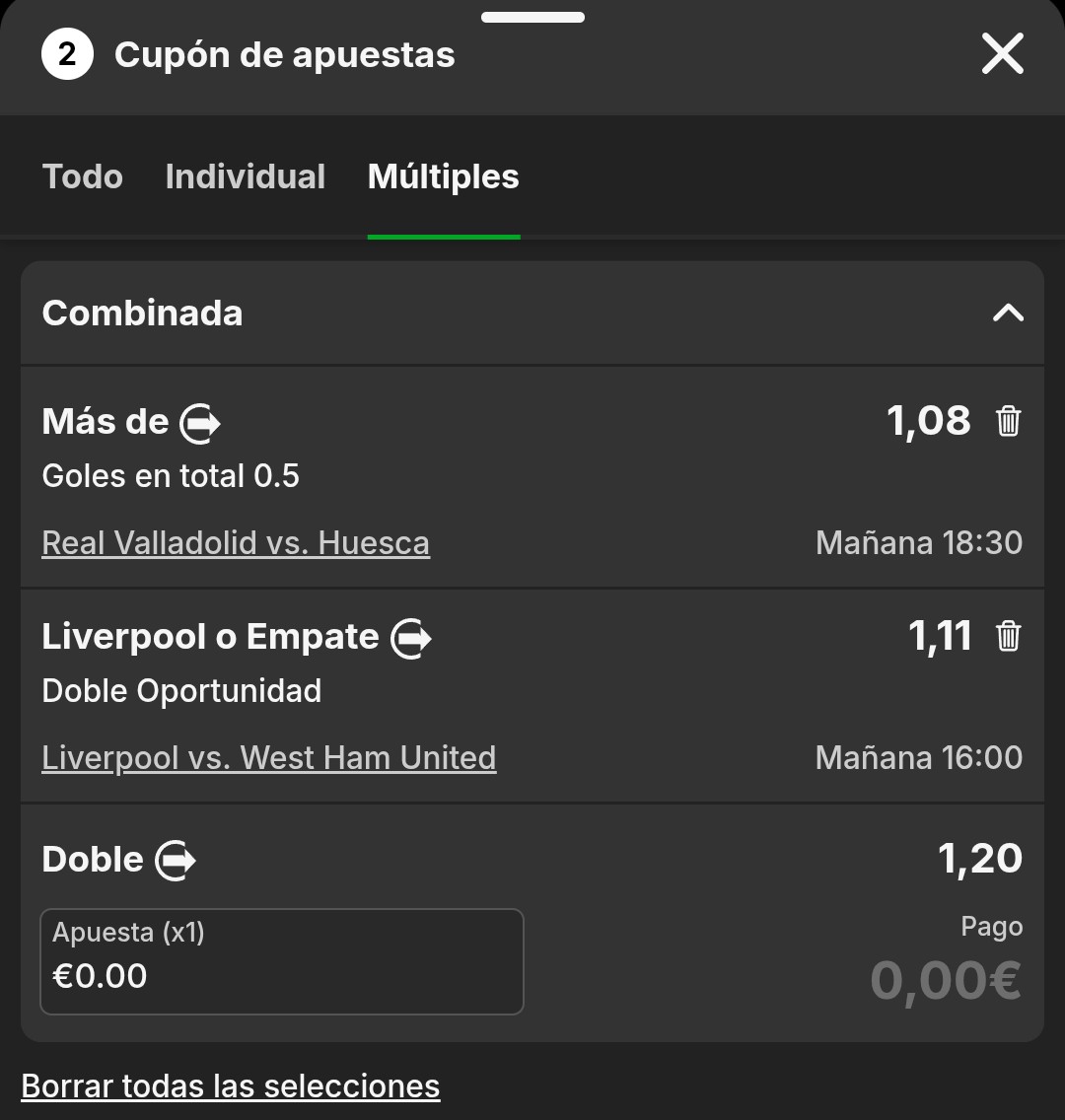Delete the Más de 1,08 selection
The width and height of the screenshot is (1065, 1120).
click(1008, 422)
